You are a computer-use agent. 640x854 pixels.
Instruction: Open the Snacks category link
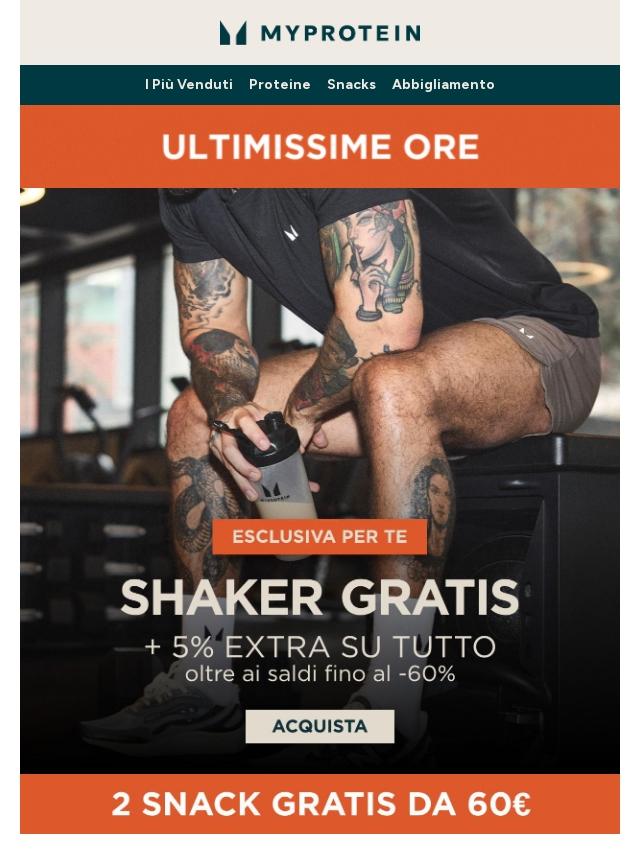351,85
